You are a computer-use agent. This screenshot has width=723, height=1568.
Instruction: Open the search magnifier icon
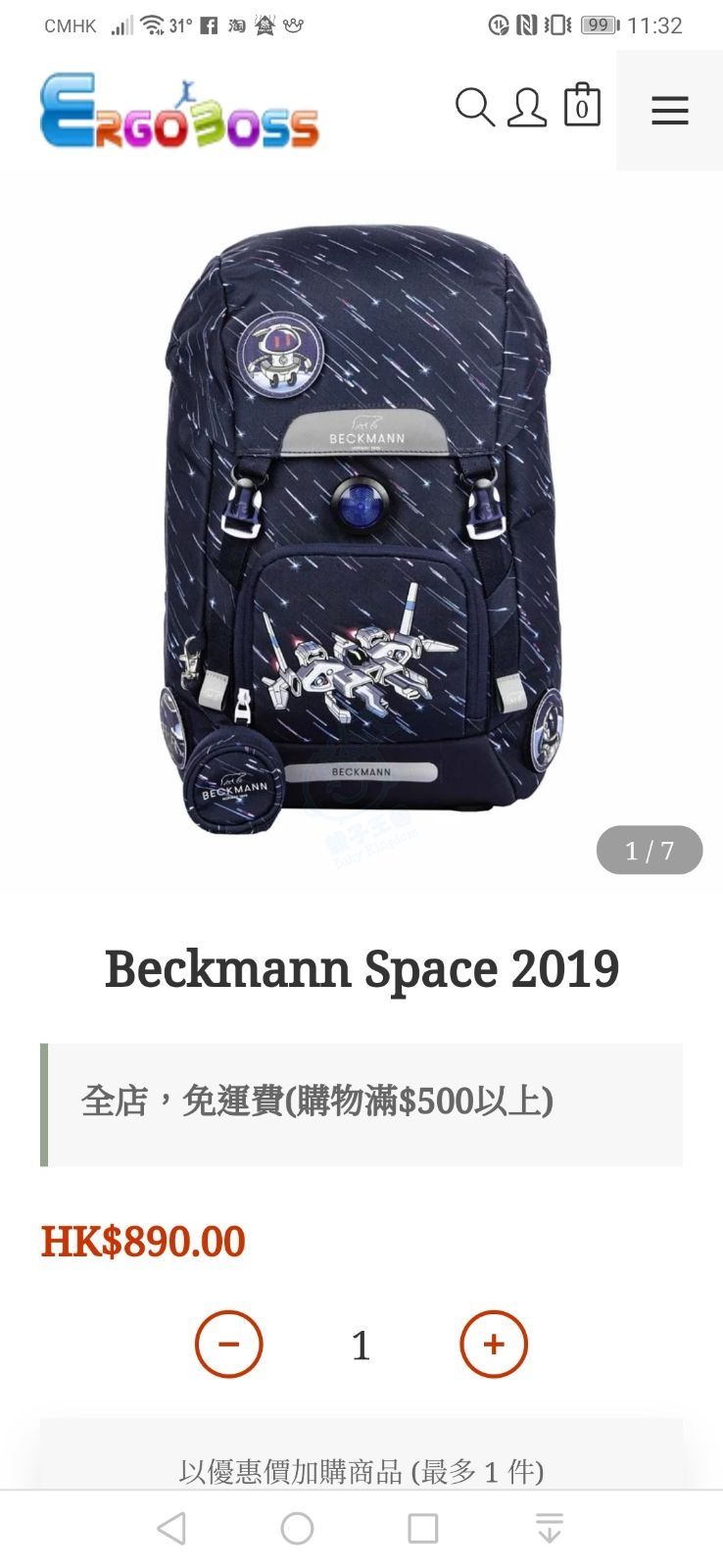[x=474, y=108]
